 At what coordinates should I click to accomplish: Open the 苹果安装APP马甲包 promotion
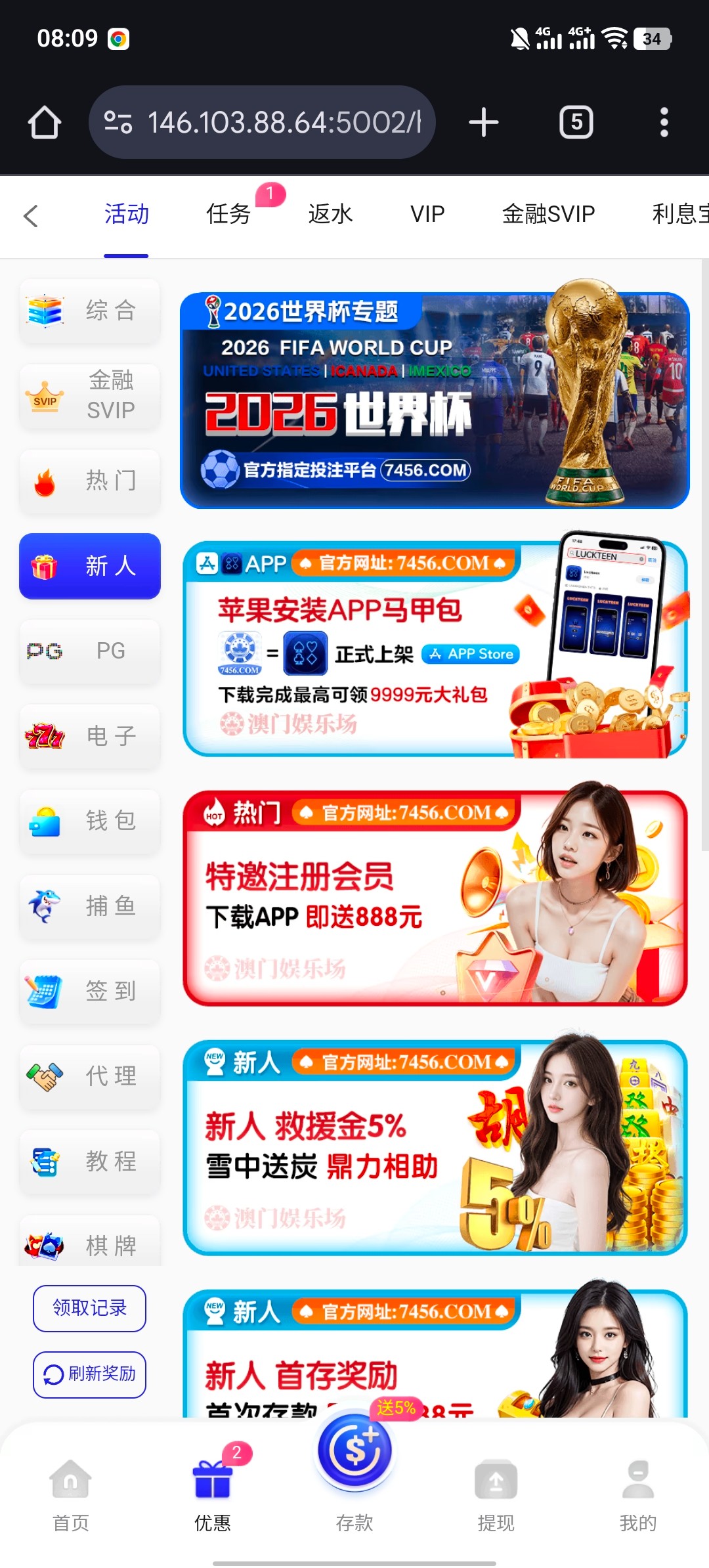434,649
